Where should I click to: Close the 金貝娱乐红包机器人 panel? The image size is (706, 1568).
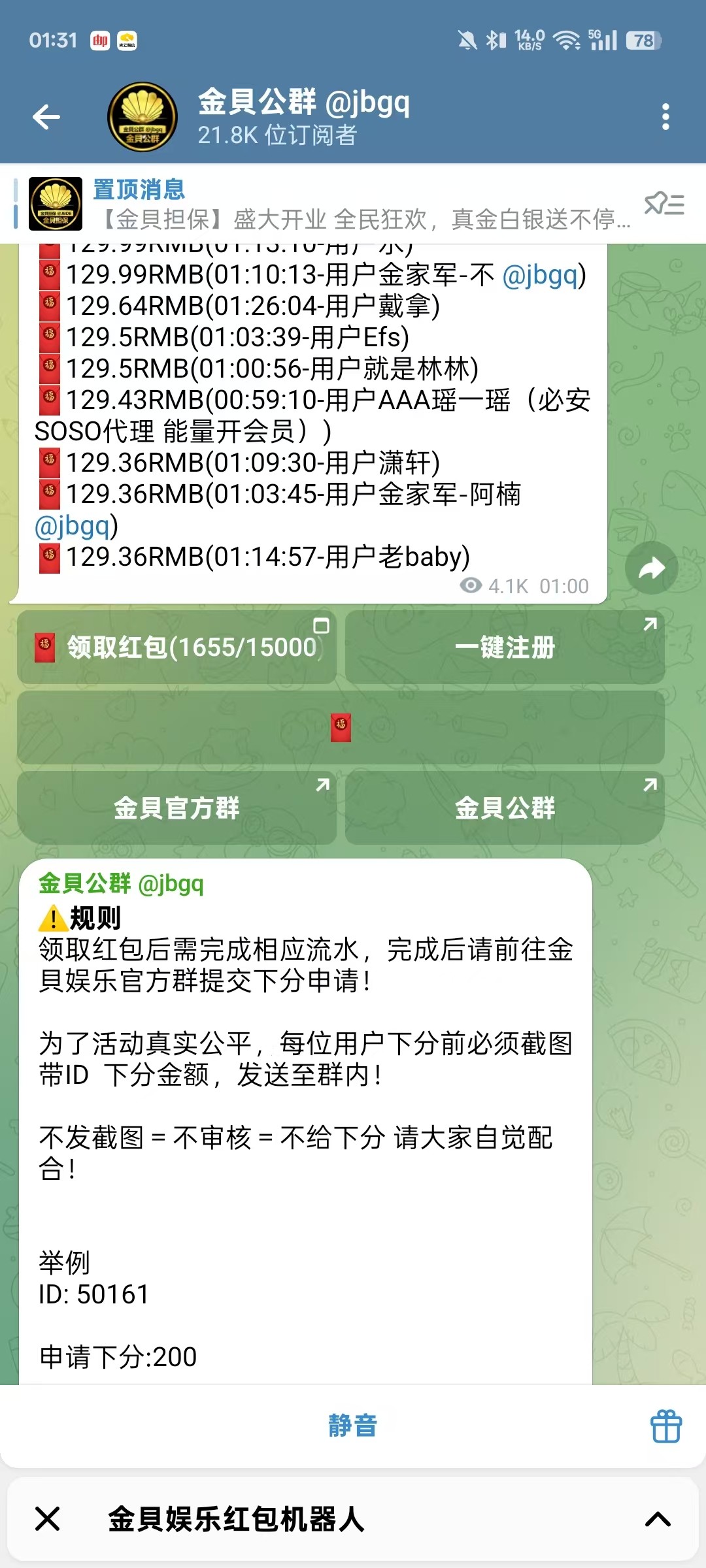[x=48, y=1518]
